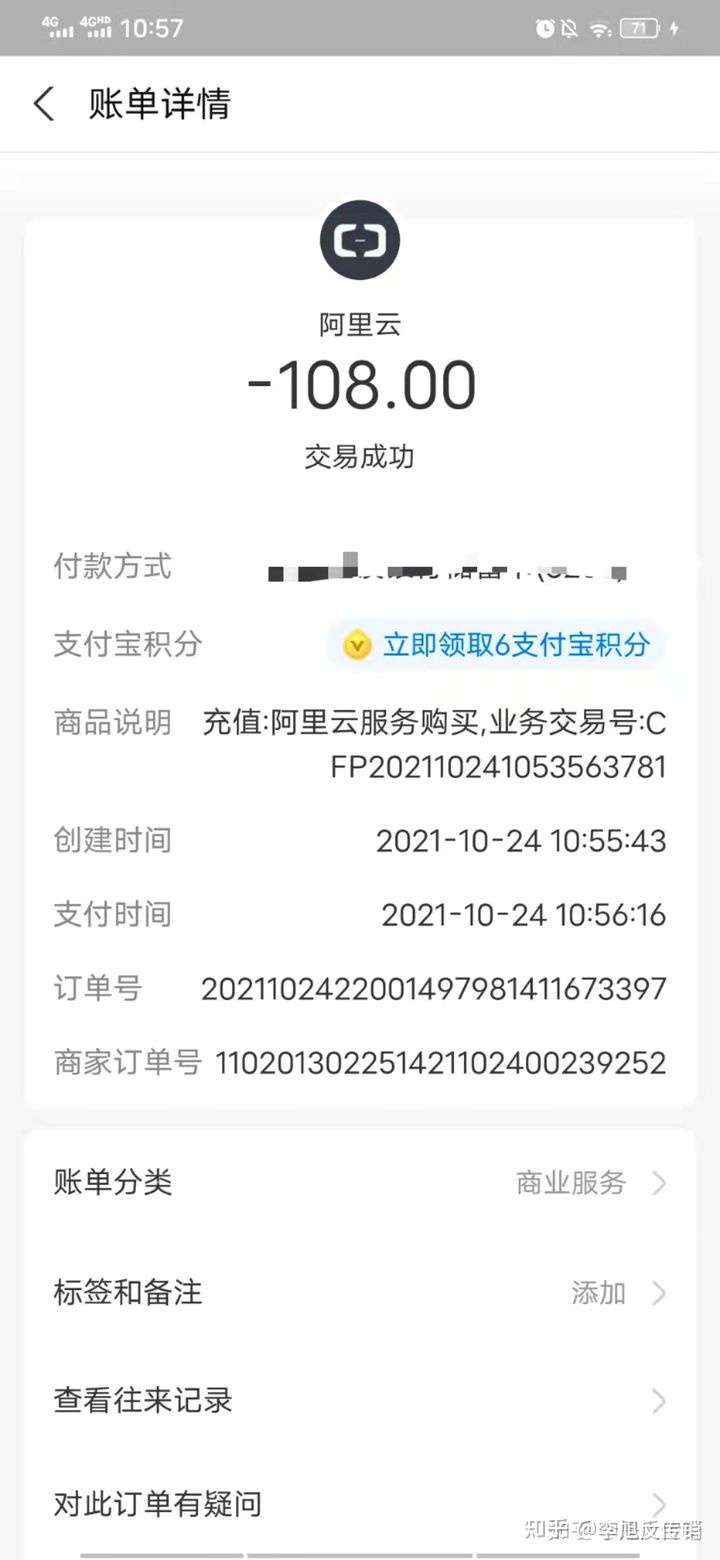Open 对此订单有疑问 help row
The image size is (720, 1560).
point(360,1503)
